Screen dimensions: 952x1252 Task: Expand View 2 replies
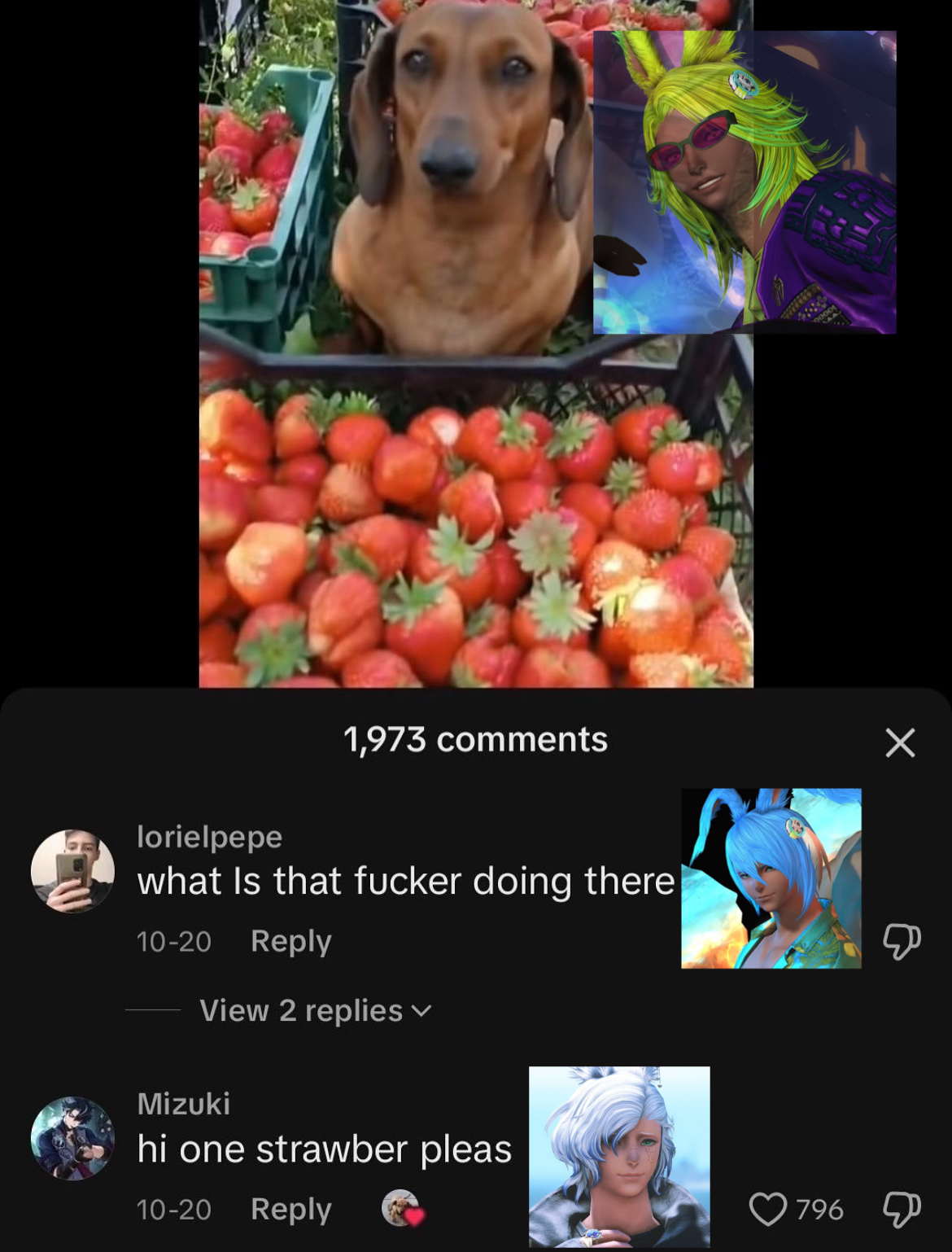pyautogui.click(x=315, y=1010)
